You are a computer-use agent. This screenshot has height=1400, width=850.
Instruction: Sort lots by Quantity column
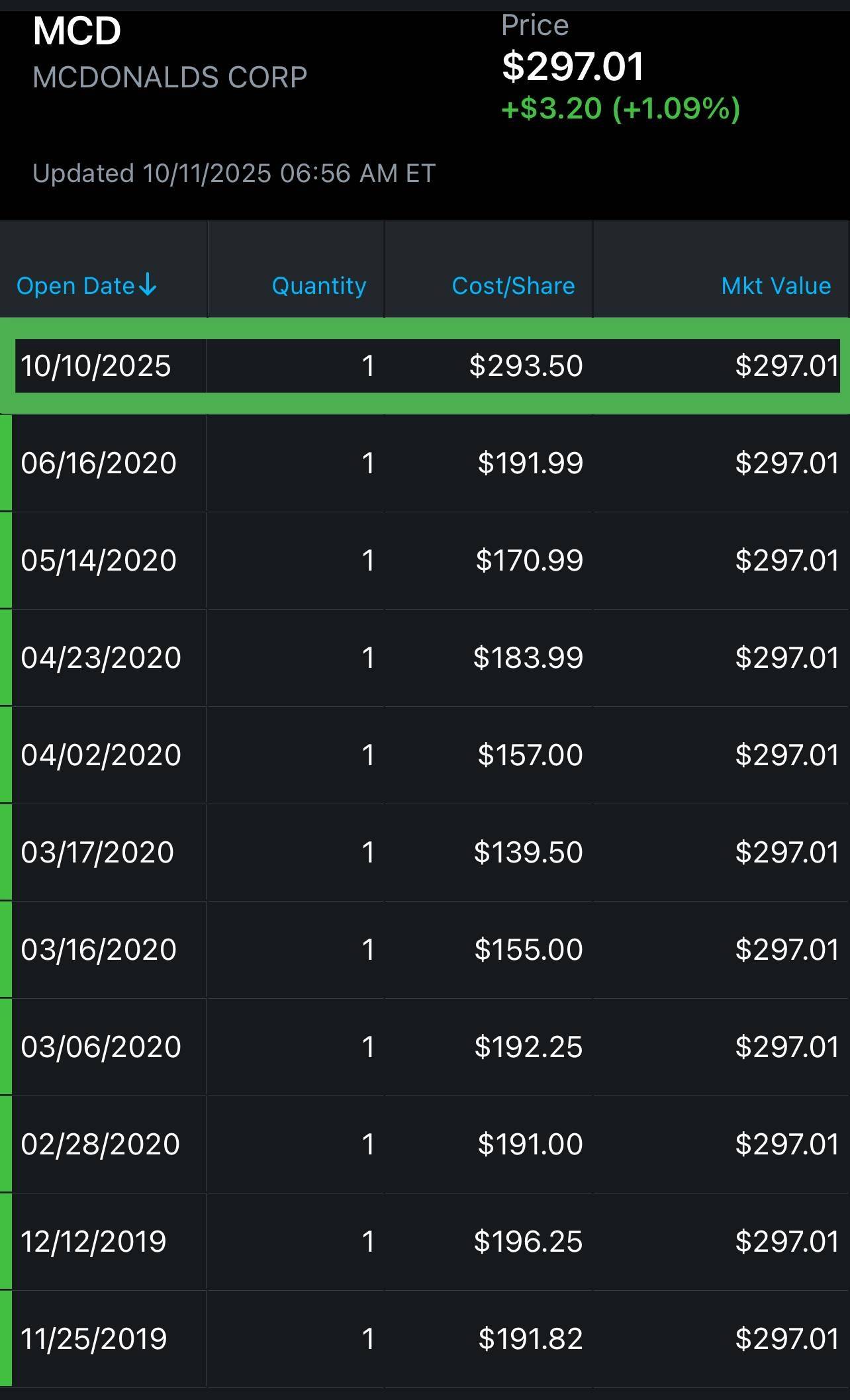318,286
